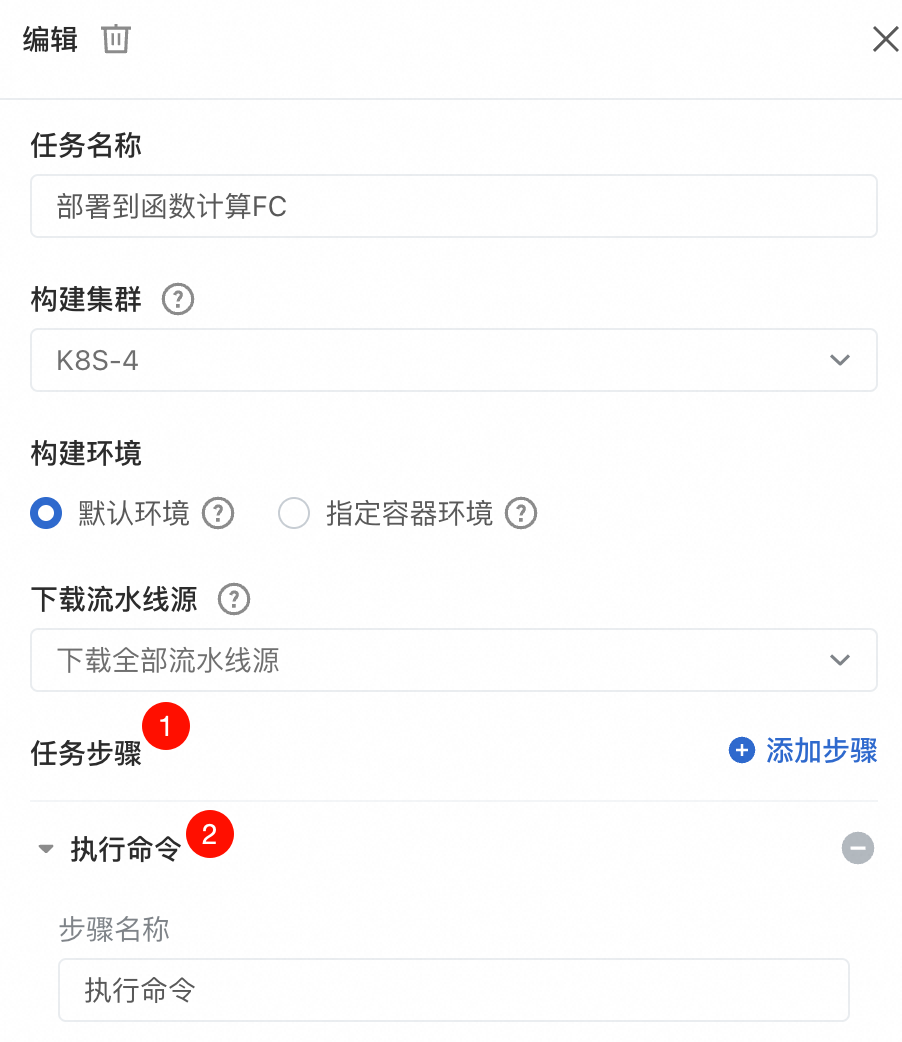
Task: Select the 默认环境 radio option
Action: tap(46, 514)
